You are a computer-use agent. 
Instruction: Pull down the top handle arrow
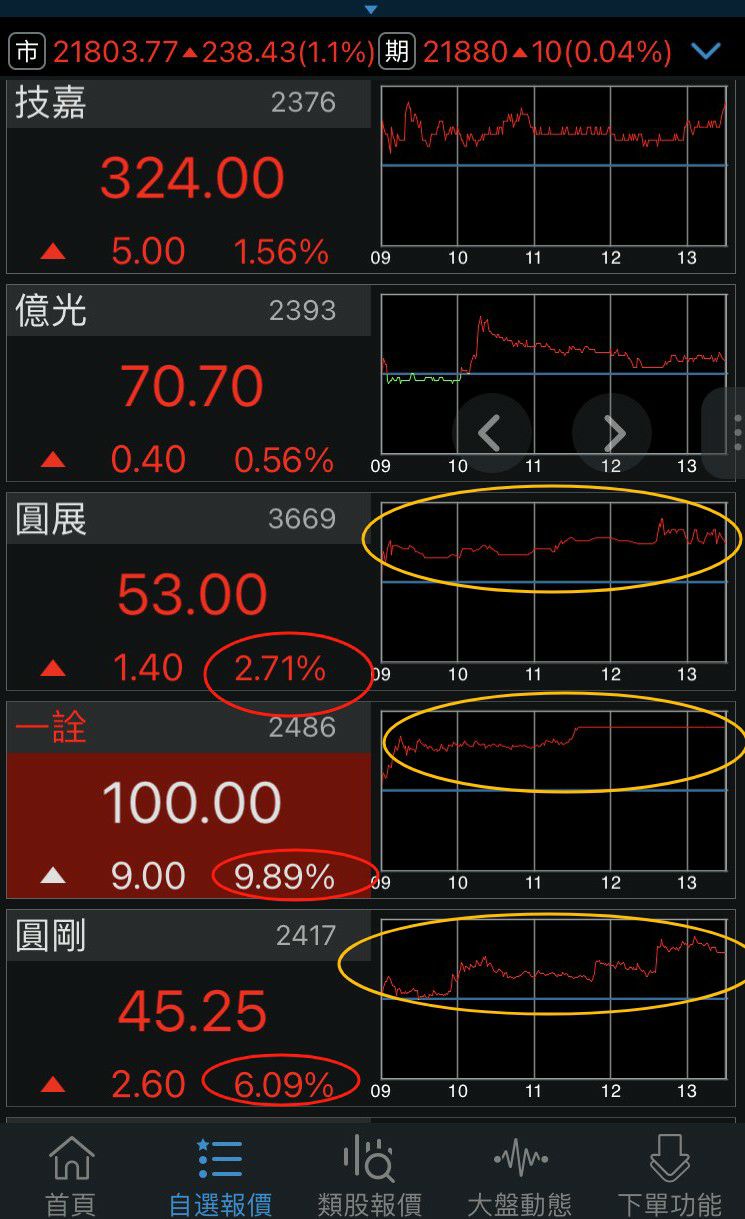(x=371, y=9)
